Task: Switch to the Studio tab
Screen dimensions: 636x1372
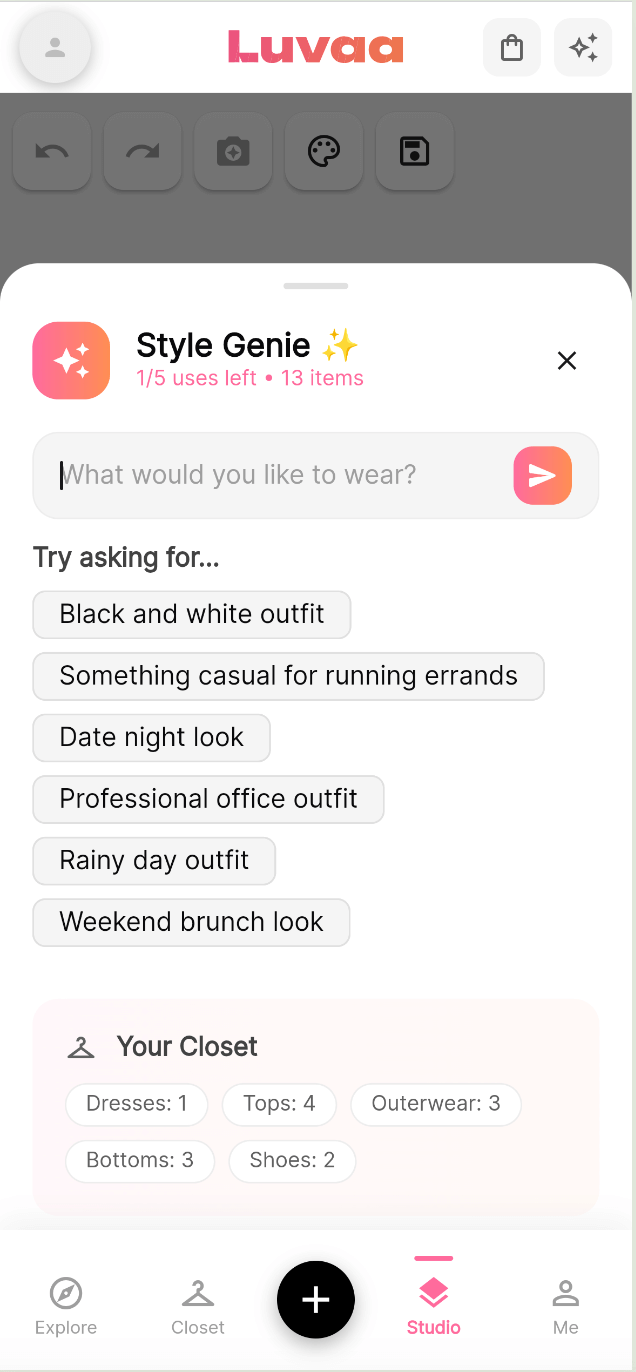Action: coord(433,1306)
